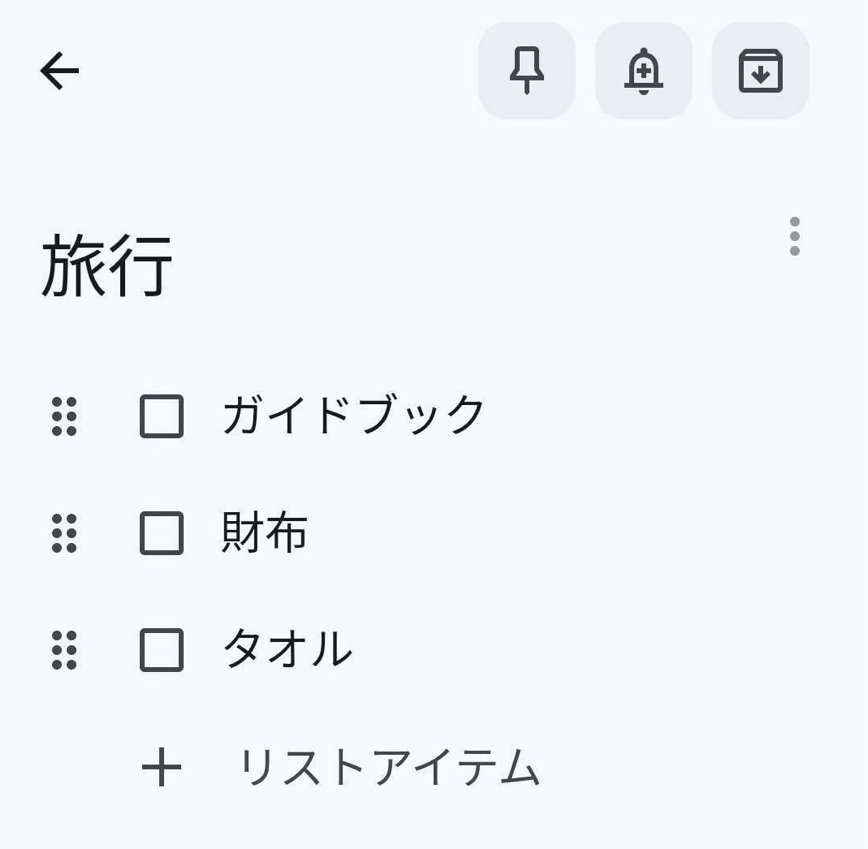
Task: Open the three-dot list options menu
Action: pos(794,237)
